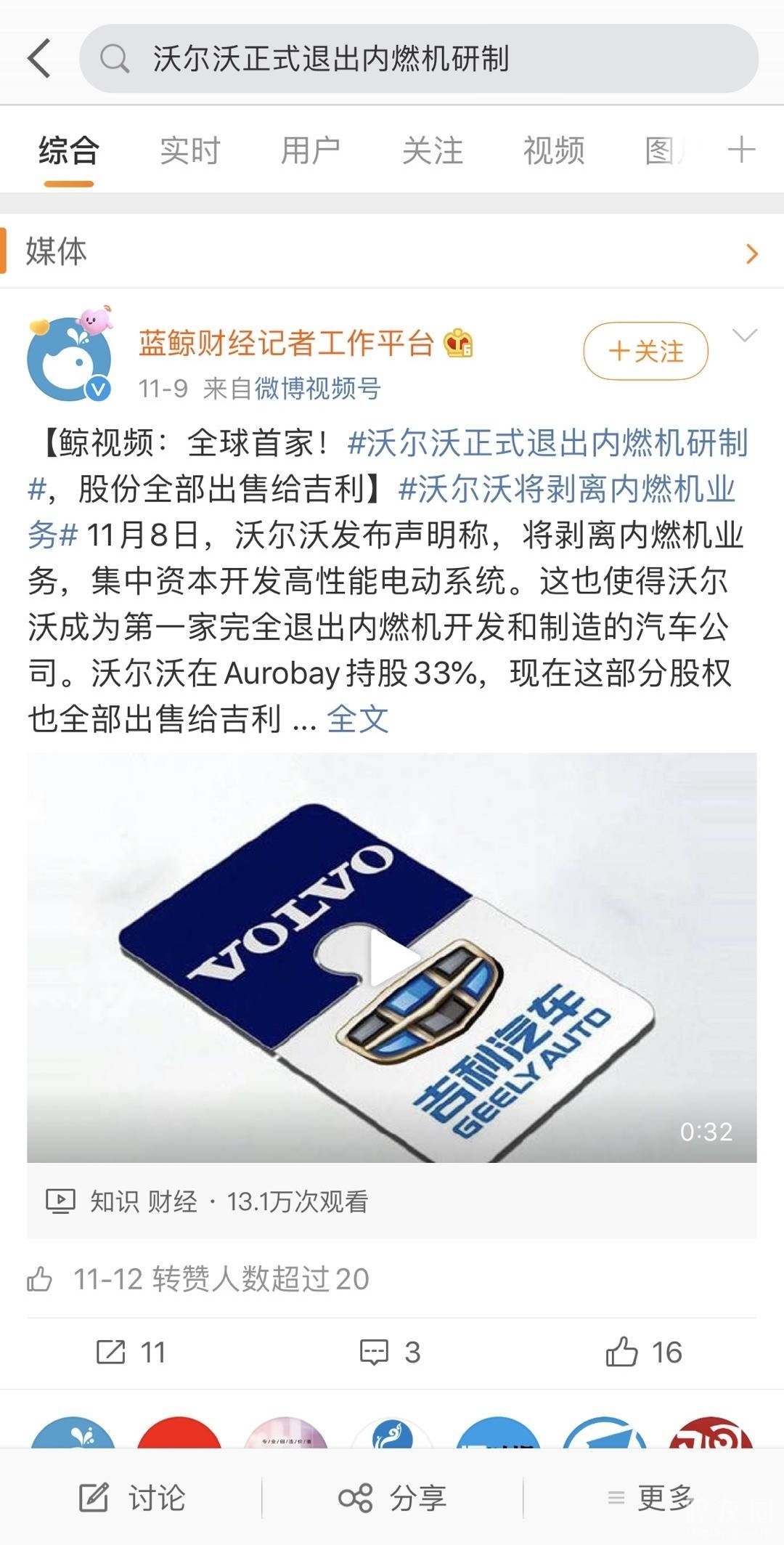Follow 蓝鲸财经记者工作平台 with +关注 button
This screenshot has height=1545, width=784.
pos(645,352)
